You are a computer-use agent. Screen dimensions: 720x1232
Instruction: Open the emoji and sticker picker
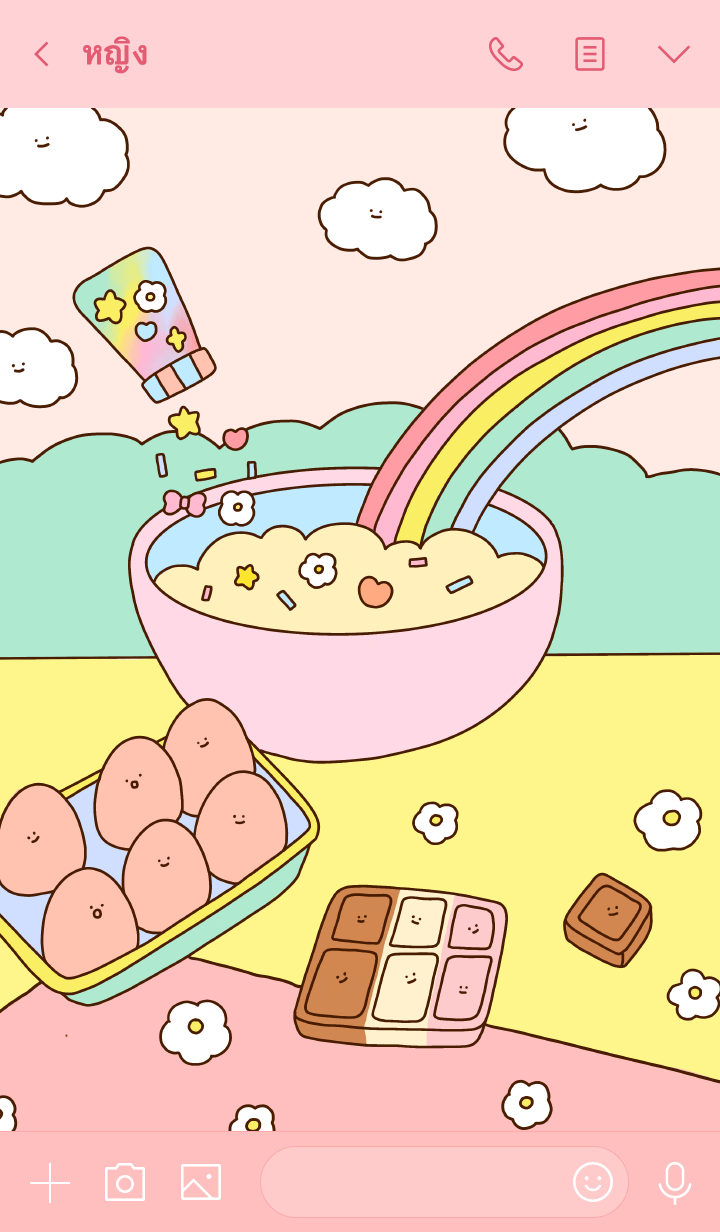point(592,1182)
